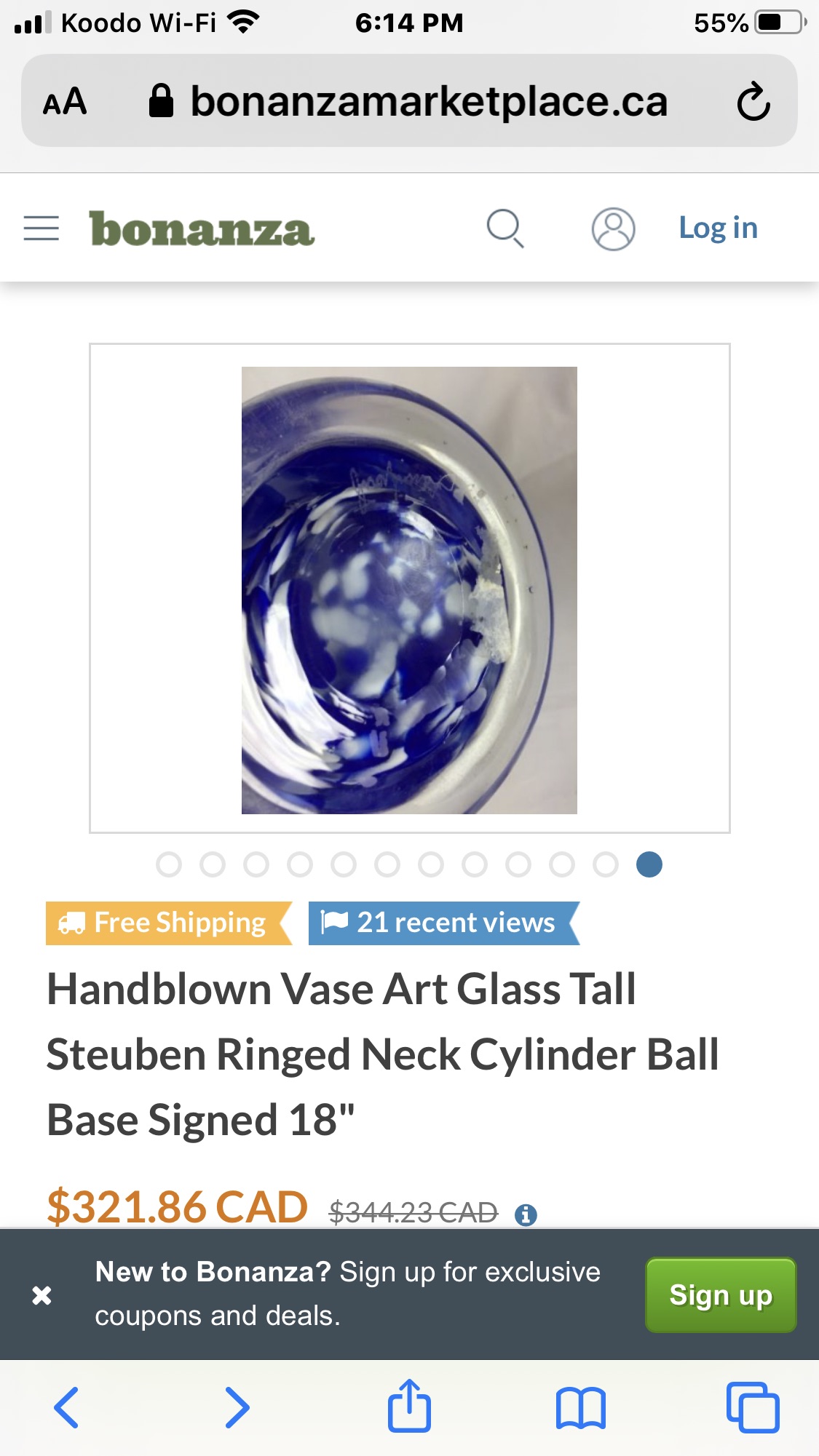Open the bonanza home logo

pyautogui.click(x=202, y=230)
